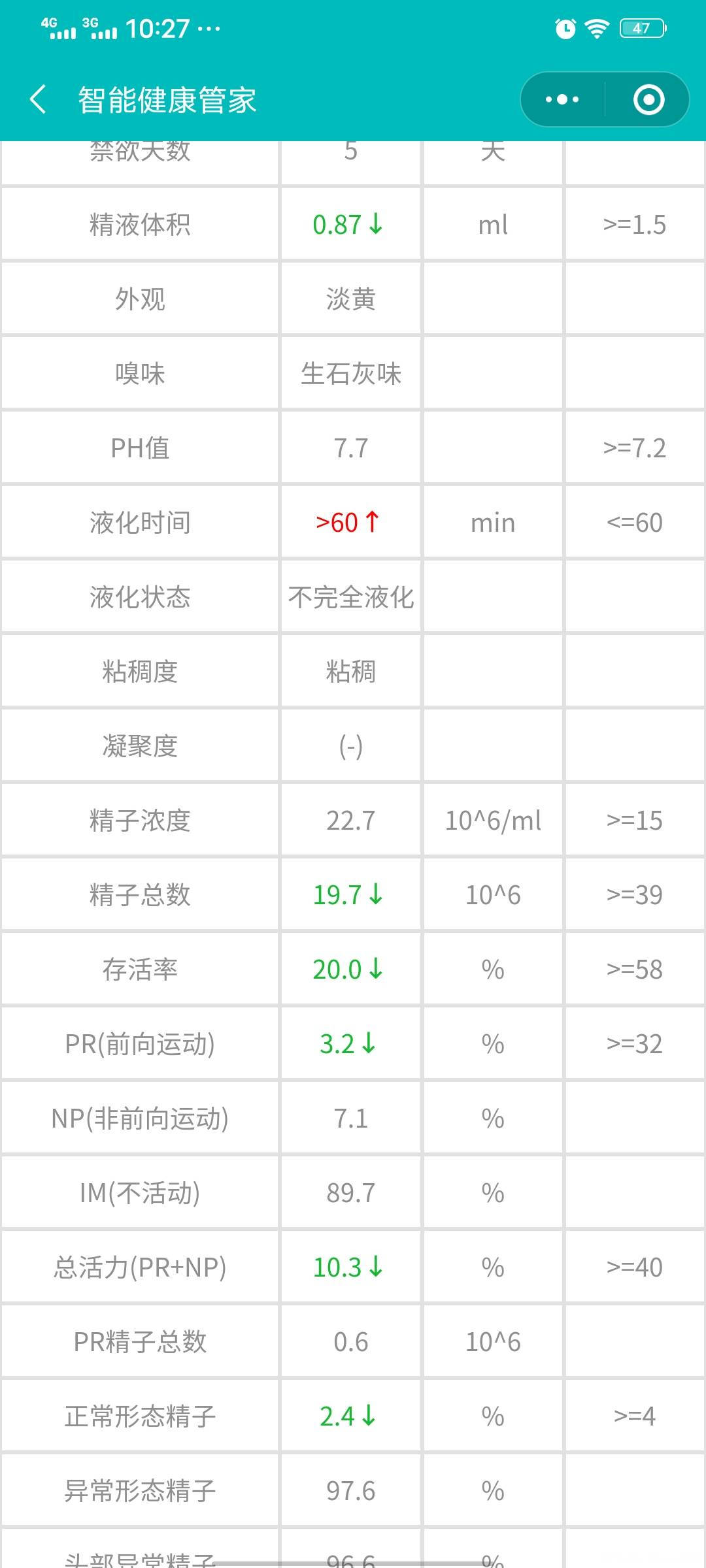The width and height of the screenshot is (706, 1568).
Task: Select the 总活力(PR+NP) value 10.3↓
Action: (348, 1266)
